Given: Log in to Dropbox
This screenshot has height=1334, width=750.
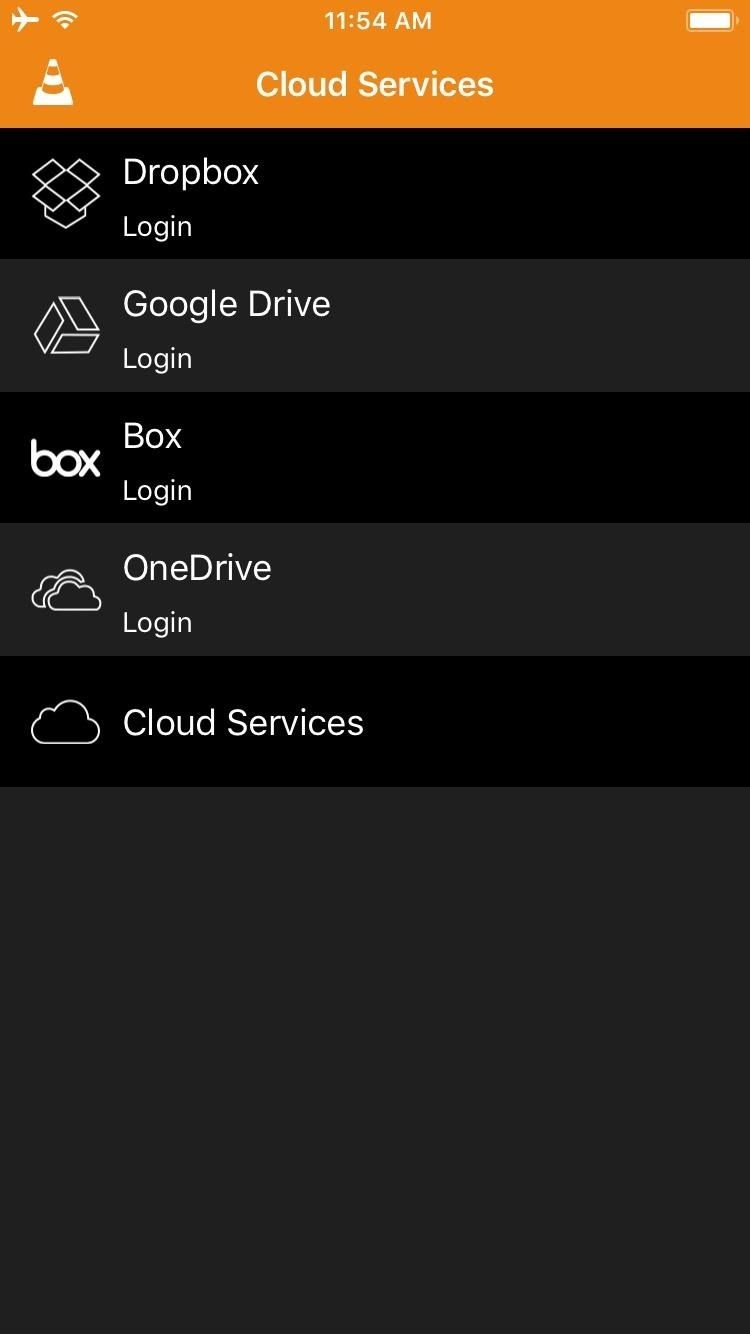Looking at the screenshot, I should point(375,194).
